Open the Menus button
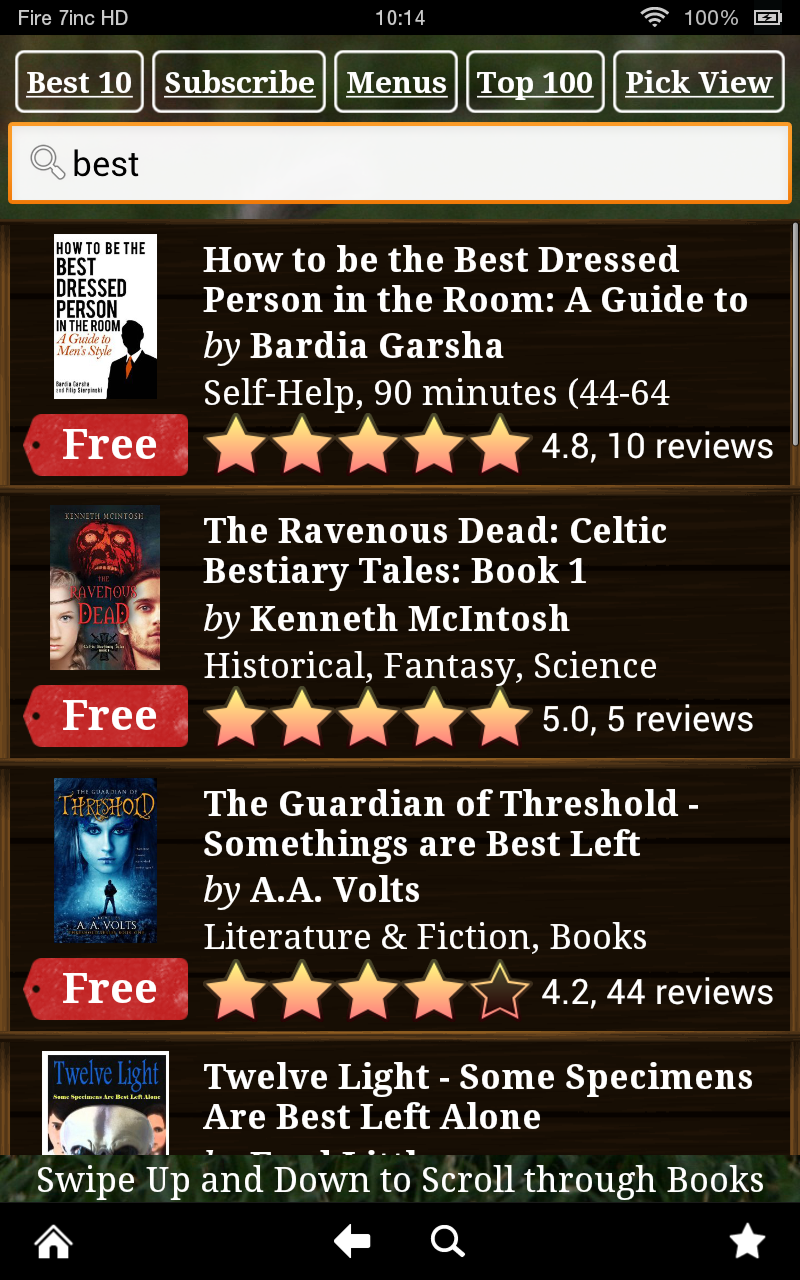This screenshot has width=800, height=1280. (396, 82)
